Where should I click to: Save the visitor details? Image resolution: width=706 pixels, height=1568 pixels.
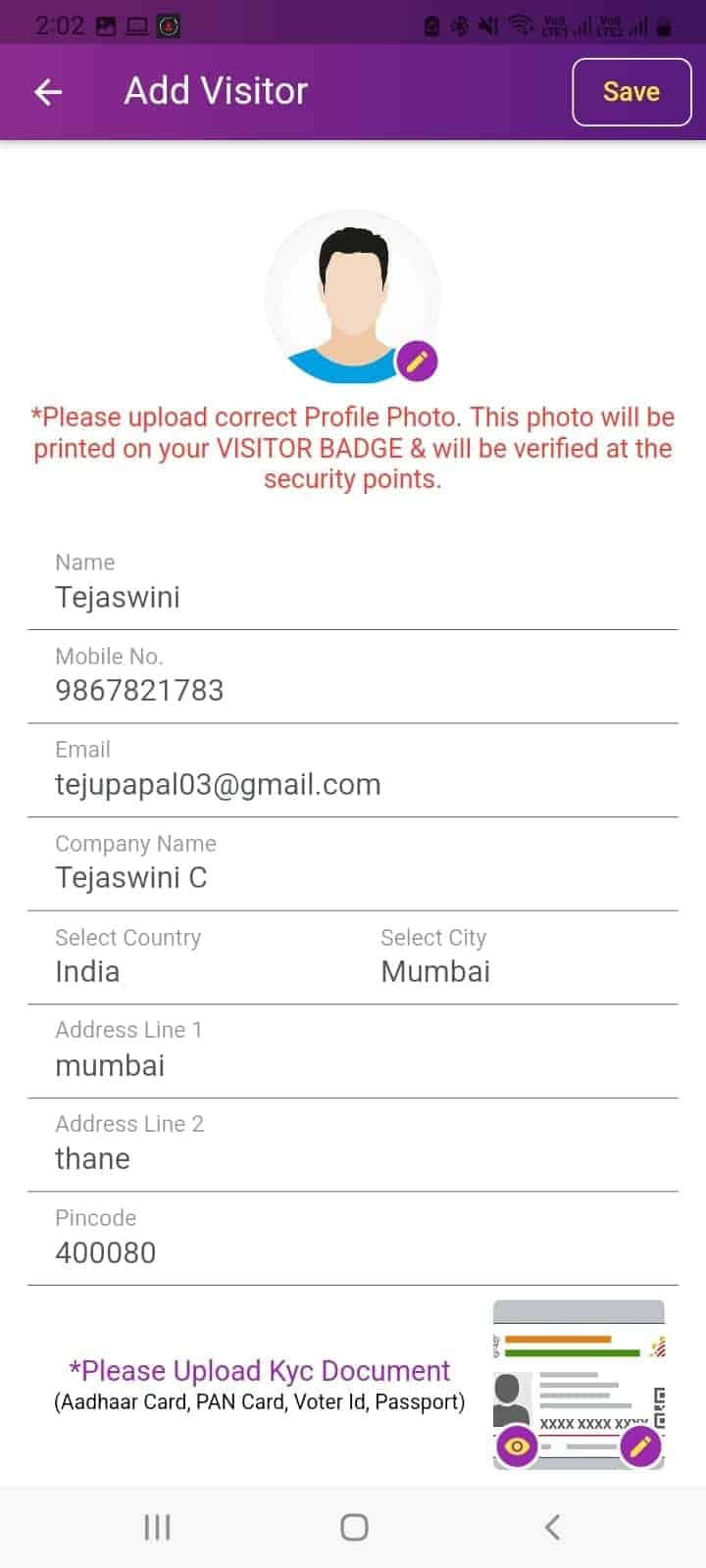coord(631,92)
